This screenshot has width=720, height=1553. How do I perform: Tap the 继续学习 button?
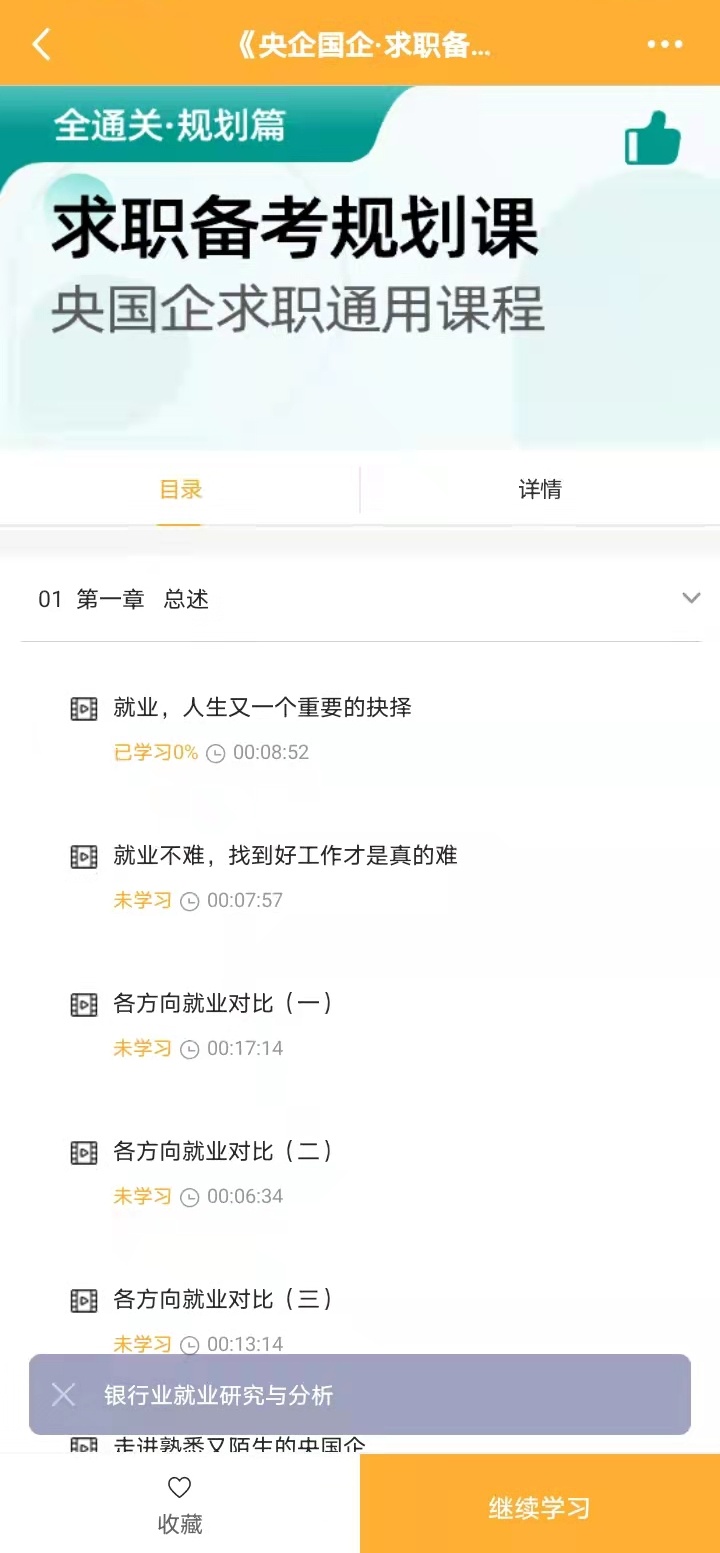coord(540,1507)
